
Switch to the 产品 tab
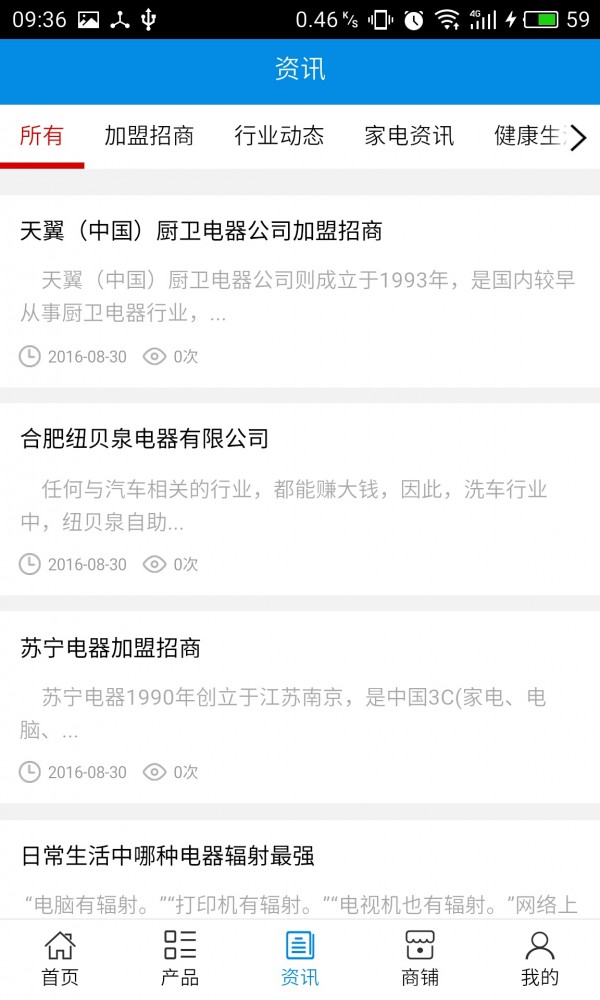[180, 959]
